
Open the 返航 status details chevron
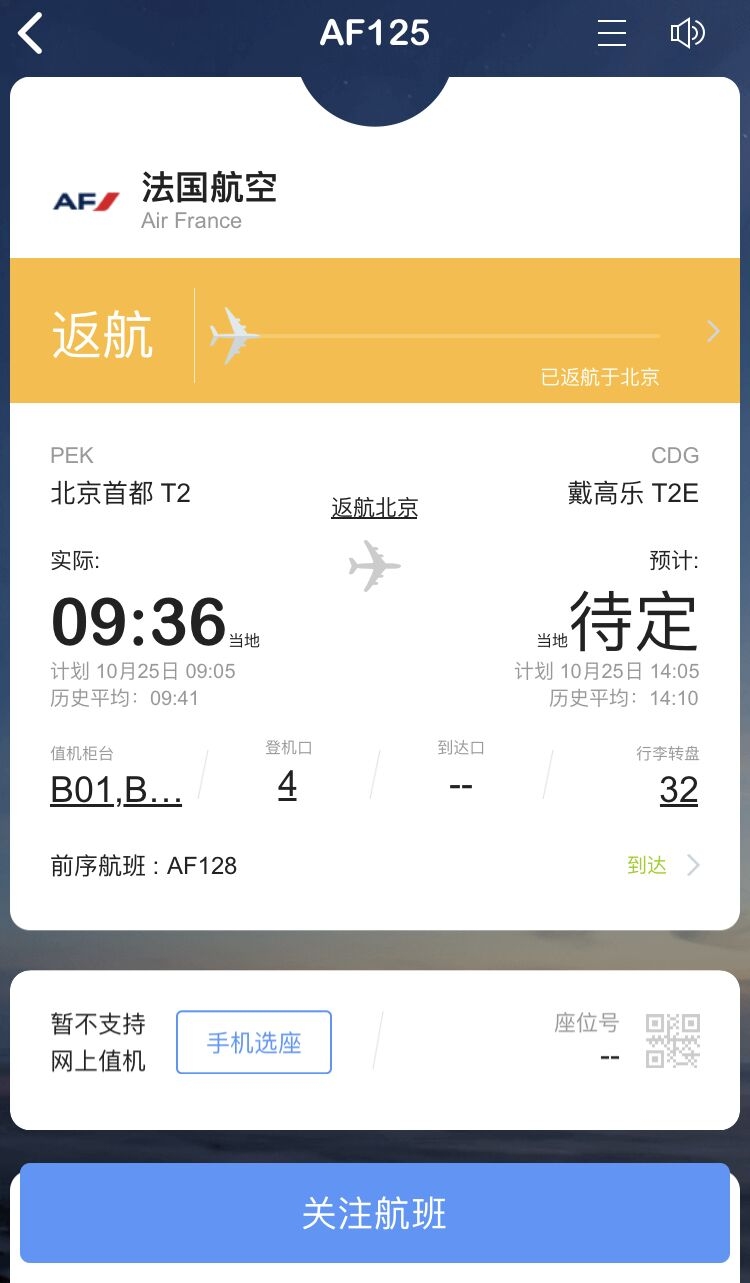pos(712,332)
